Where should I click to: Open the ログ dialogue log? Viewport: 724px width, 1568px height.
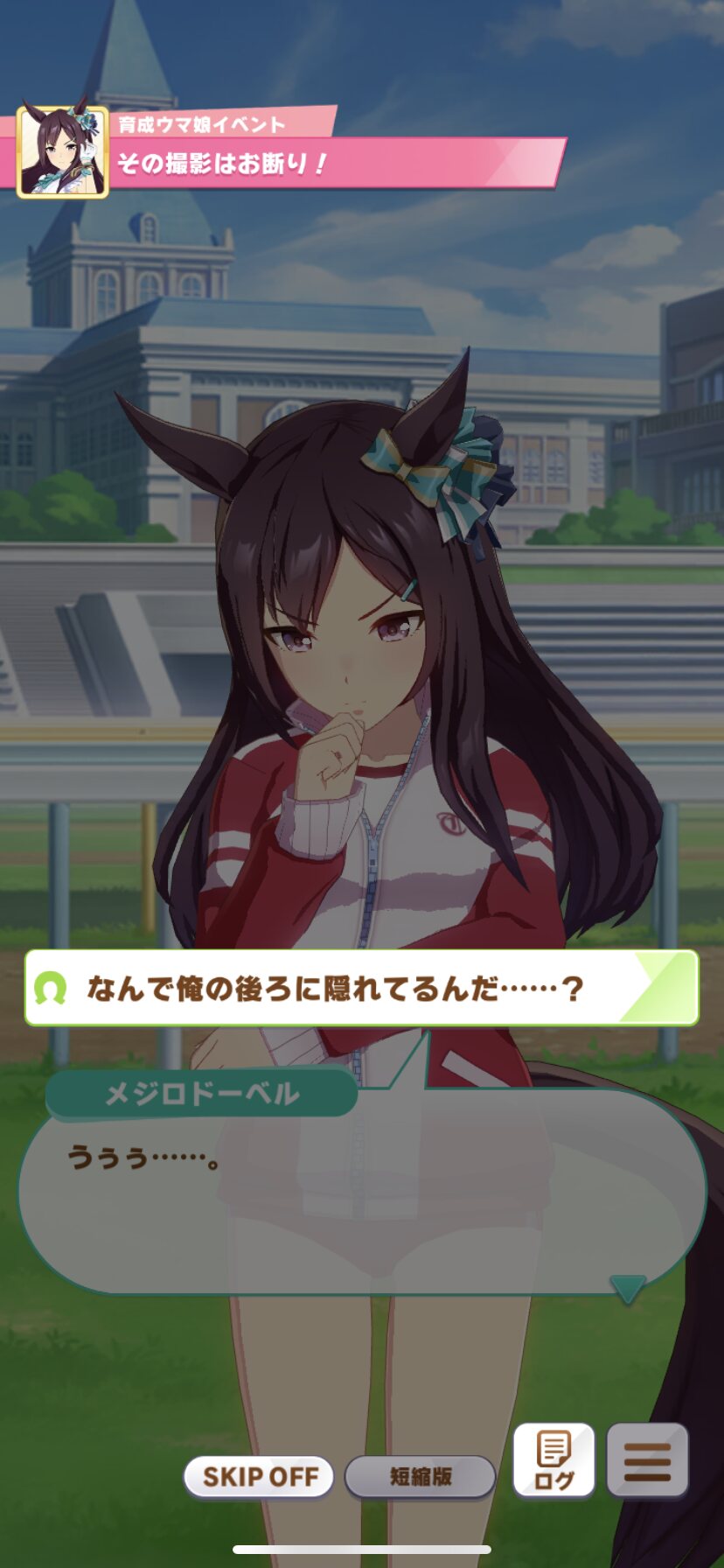coord(553,1460)
